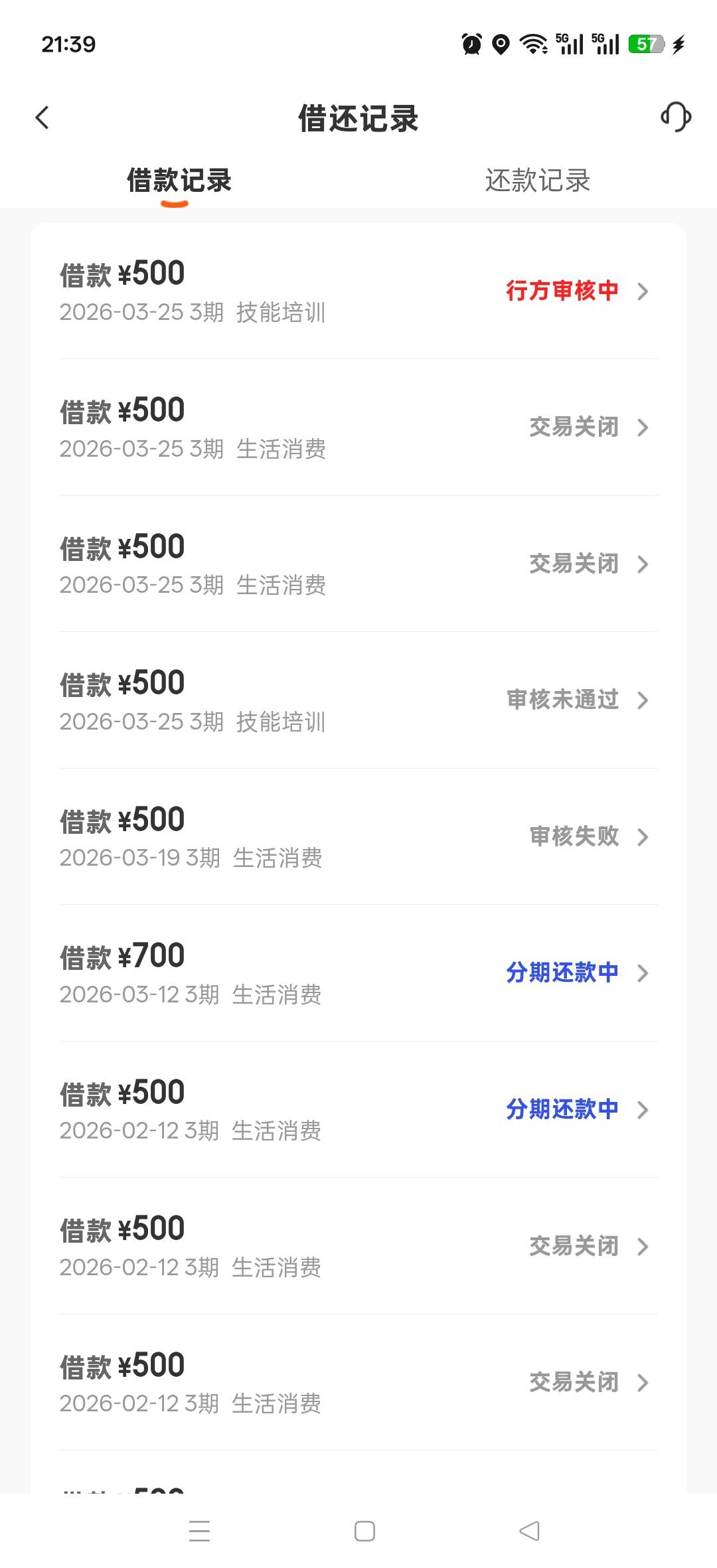This screenshot has height=1568, width=717.
Task: Tap the system home button
Action: (x=364, y=1531)
